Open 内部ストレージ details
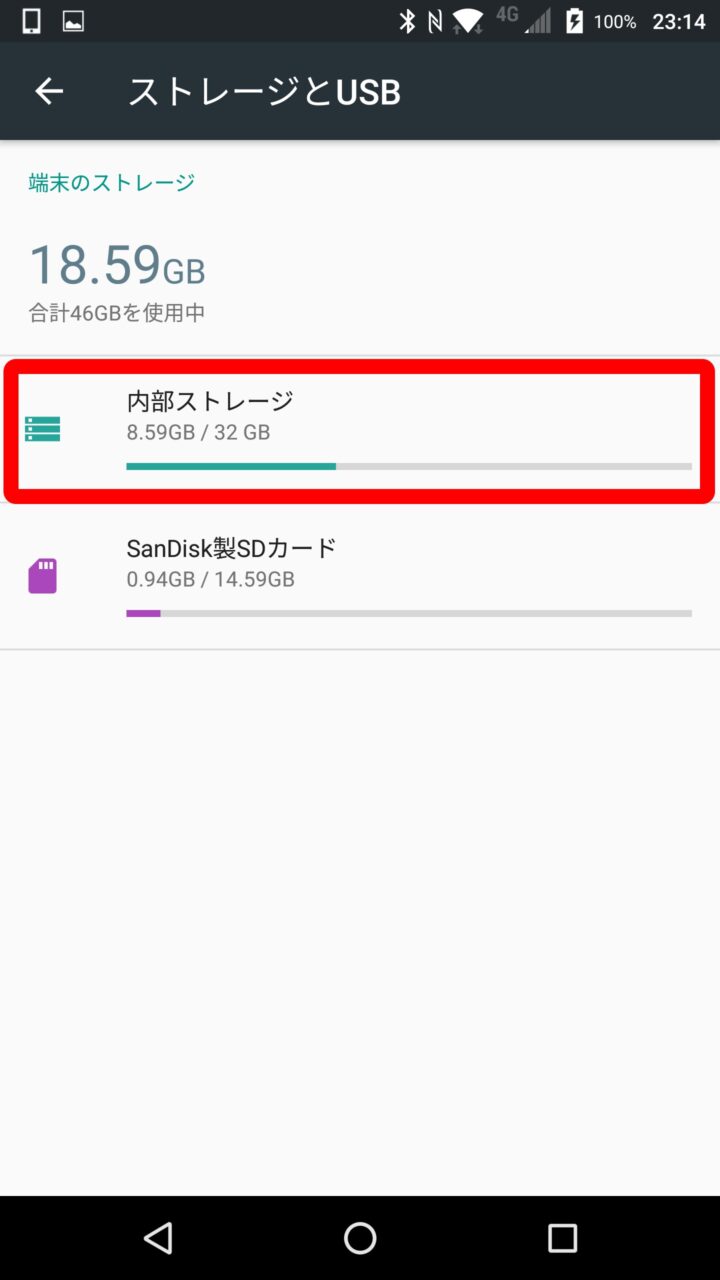Viewport: 720px width, 1280px height. 360,430
